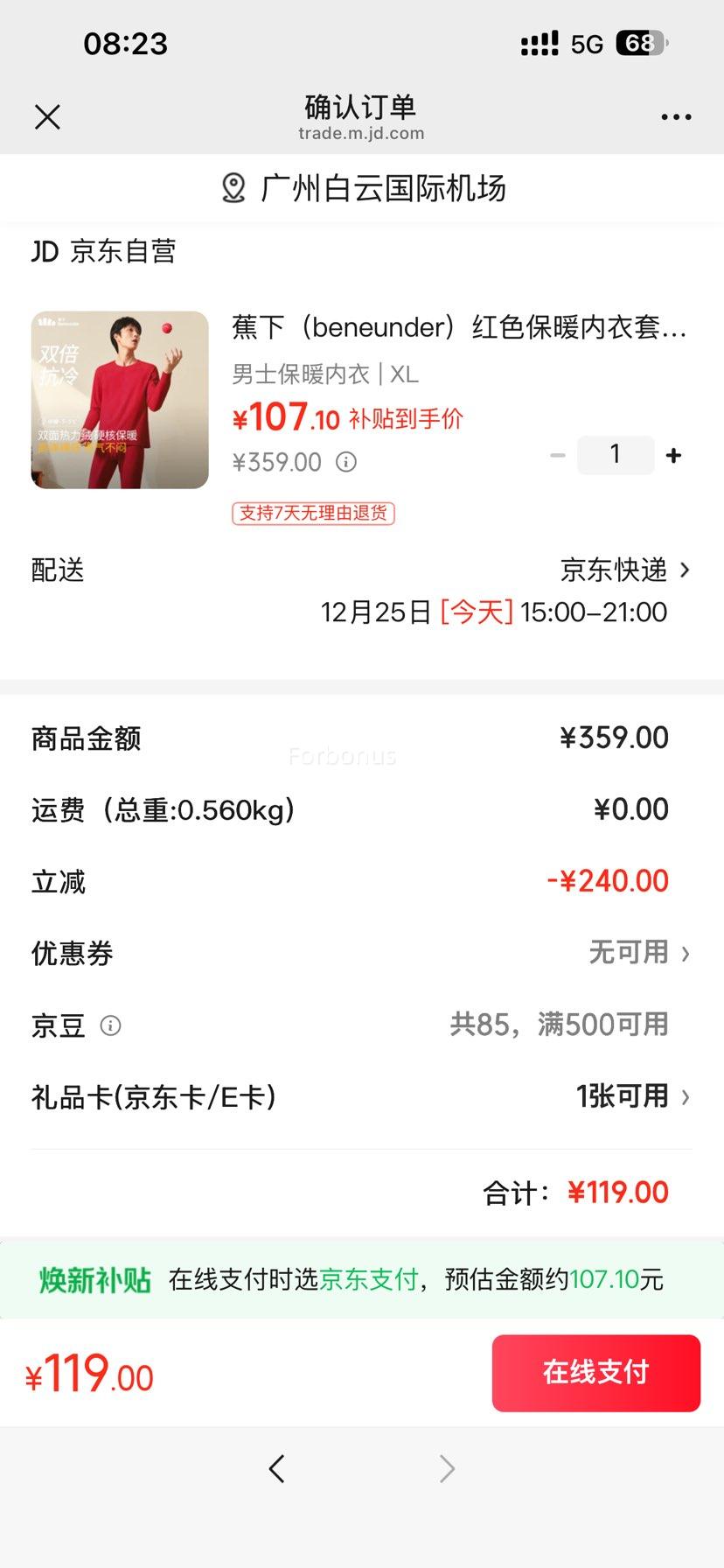Open 京东快递 delivery options
This screenshot has height=1568, width=724.
(x=624, y=570)
